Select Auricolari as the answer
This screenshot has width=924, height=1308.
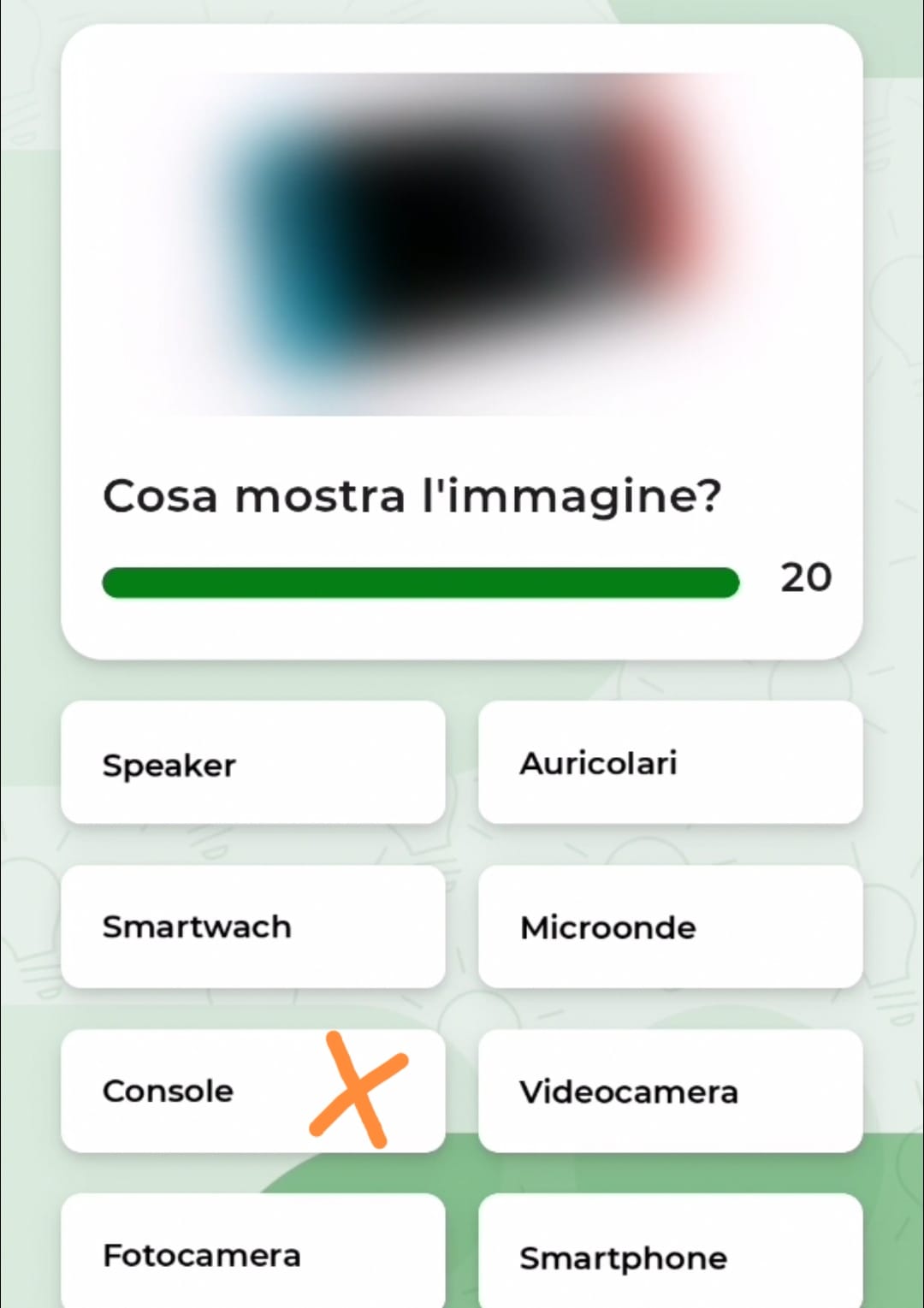coord(670,763)
